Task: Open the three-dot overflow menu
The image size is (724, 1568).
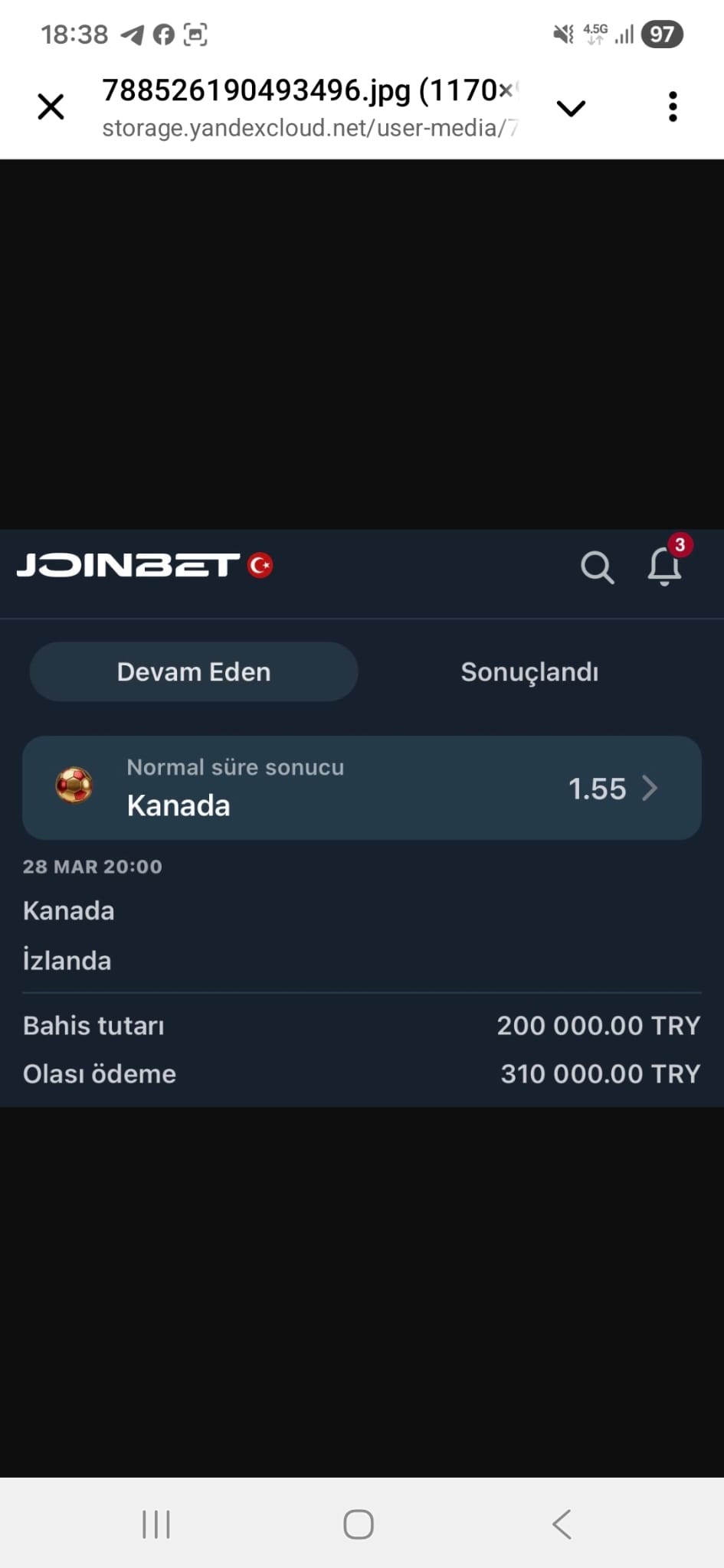Action: [673, 107]
